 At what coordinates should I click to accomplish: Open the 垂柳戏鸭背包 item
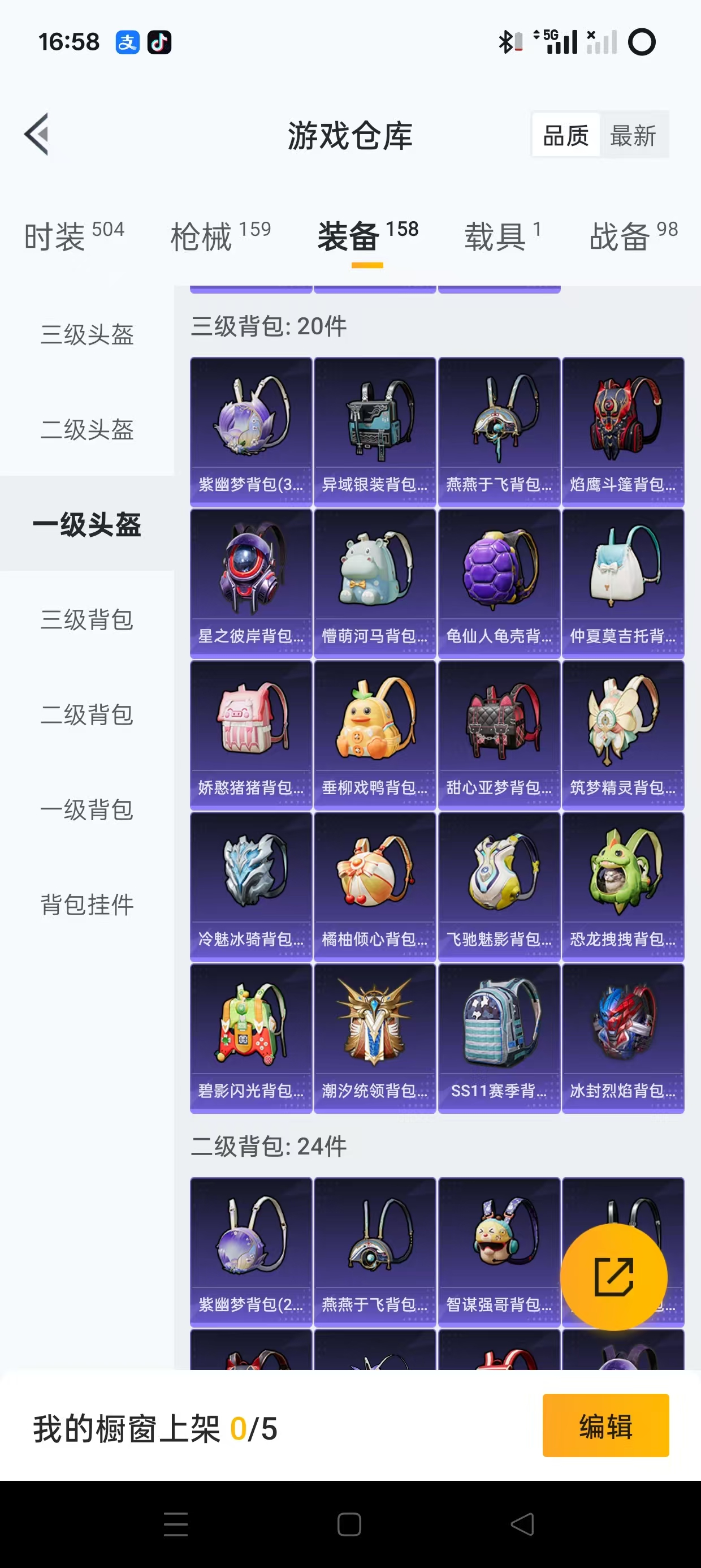click(375, 735)
